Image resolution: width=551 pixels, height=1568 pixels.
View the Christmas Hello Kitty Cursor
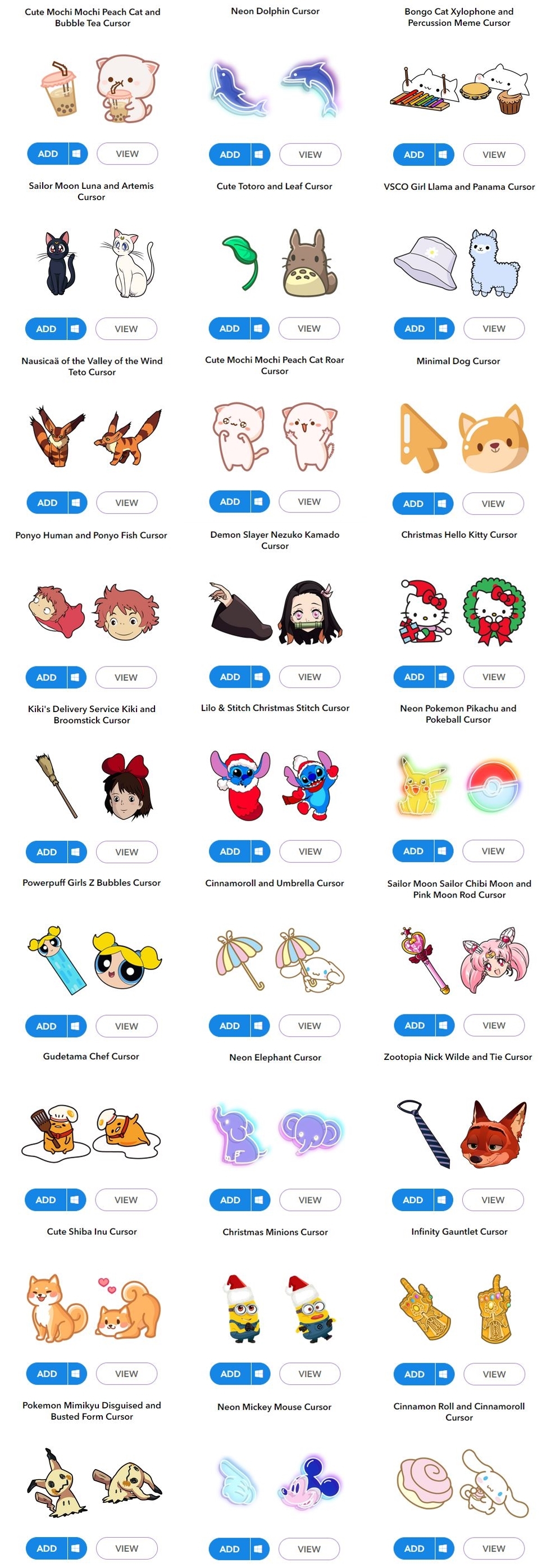tap(493, 677)
